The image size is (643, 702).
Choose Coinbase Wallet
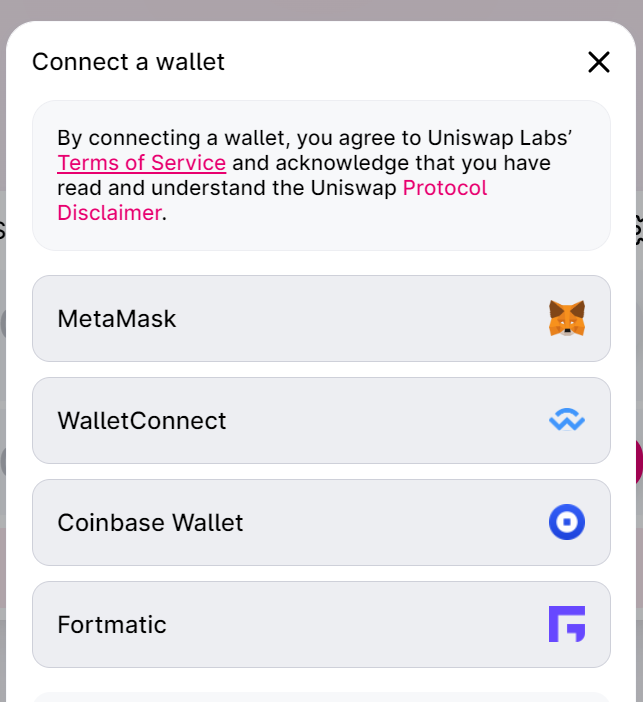pos(321,523)
